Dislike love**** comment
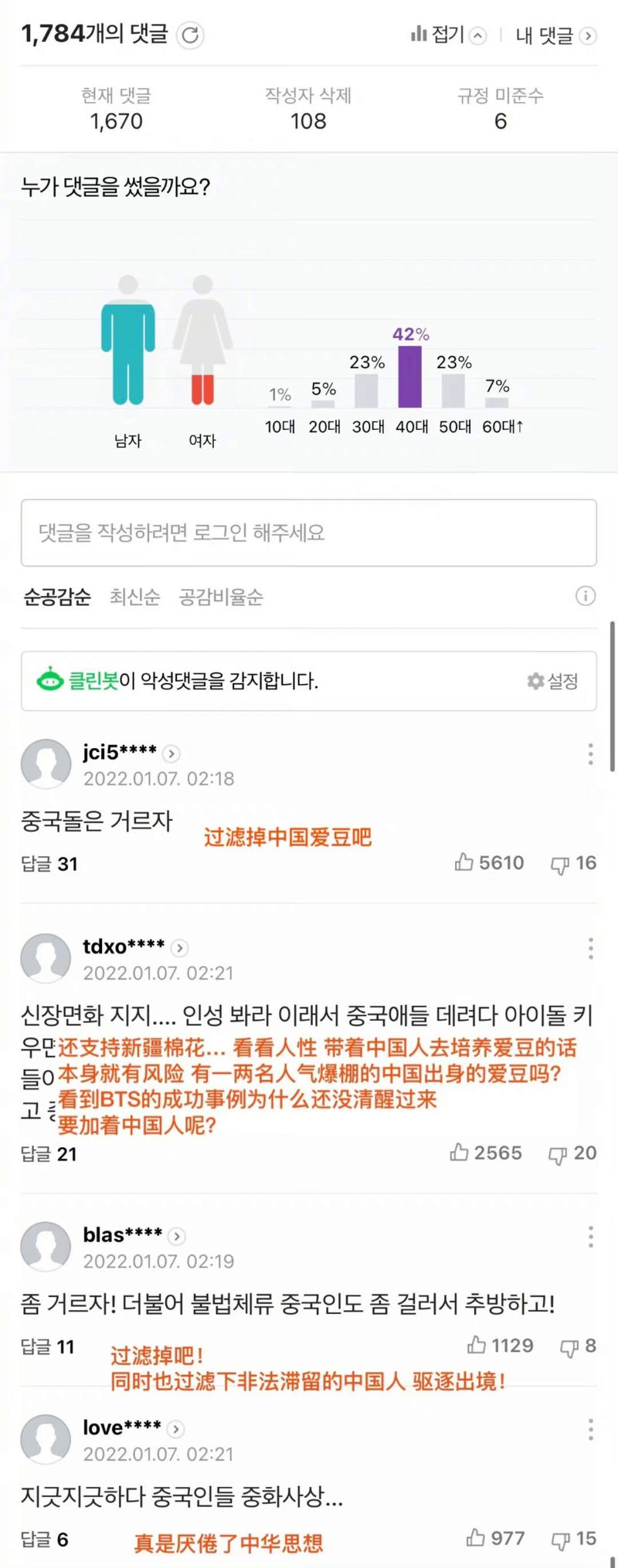Image resolution: width=618 pixels, height=1568 pixels. pos(573,1539)
